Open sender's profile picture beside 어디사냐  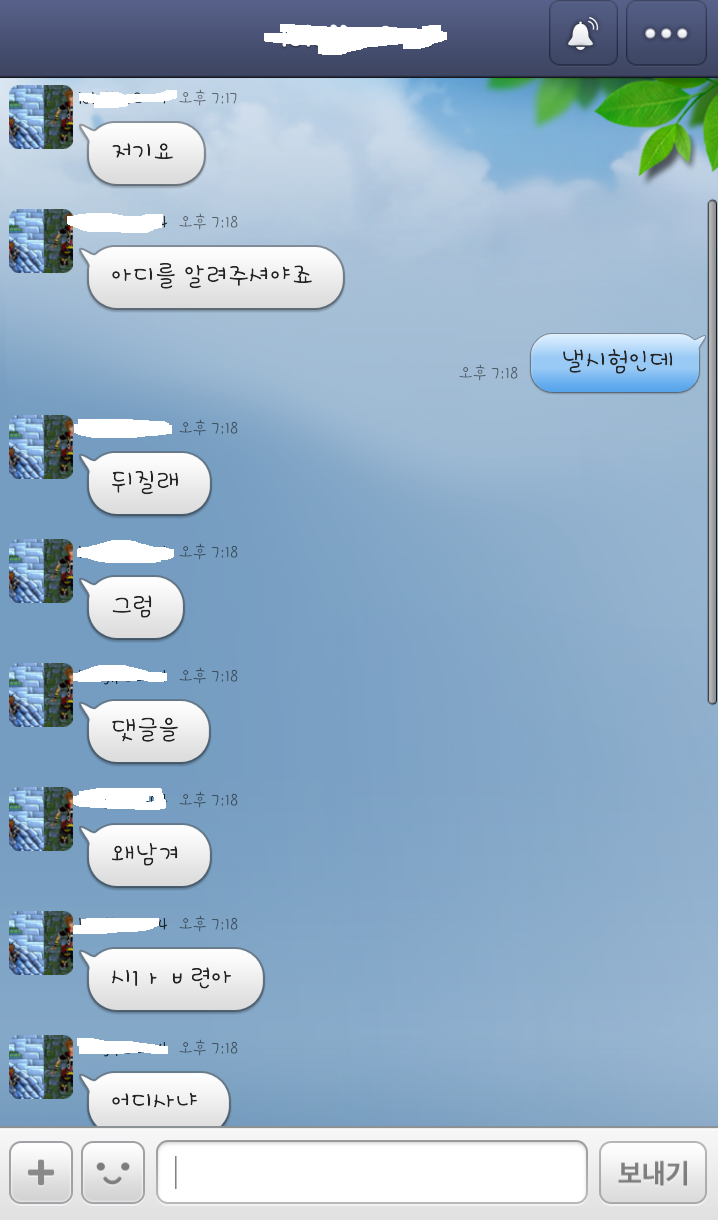tap(41, 1067)
